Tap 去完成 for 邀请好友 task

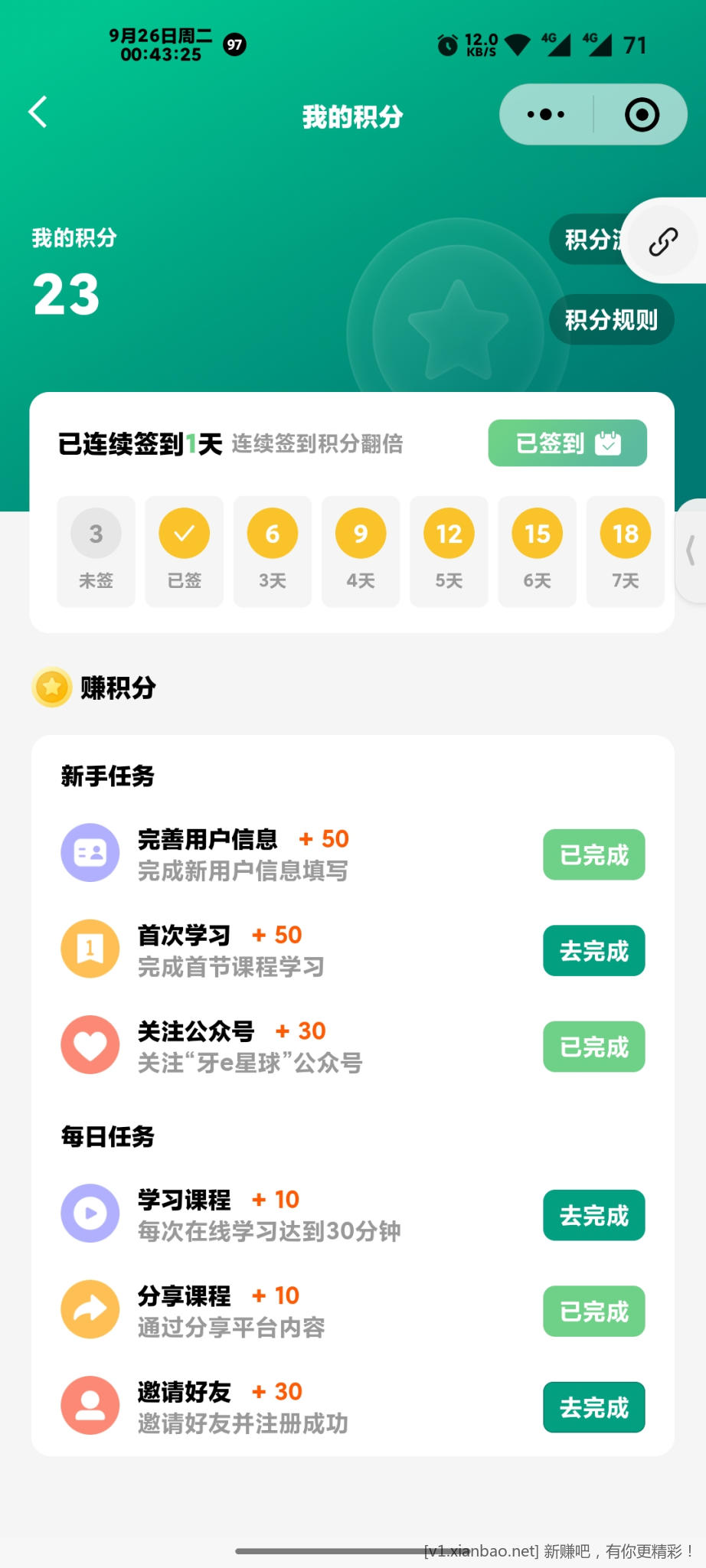(594, 1407)
